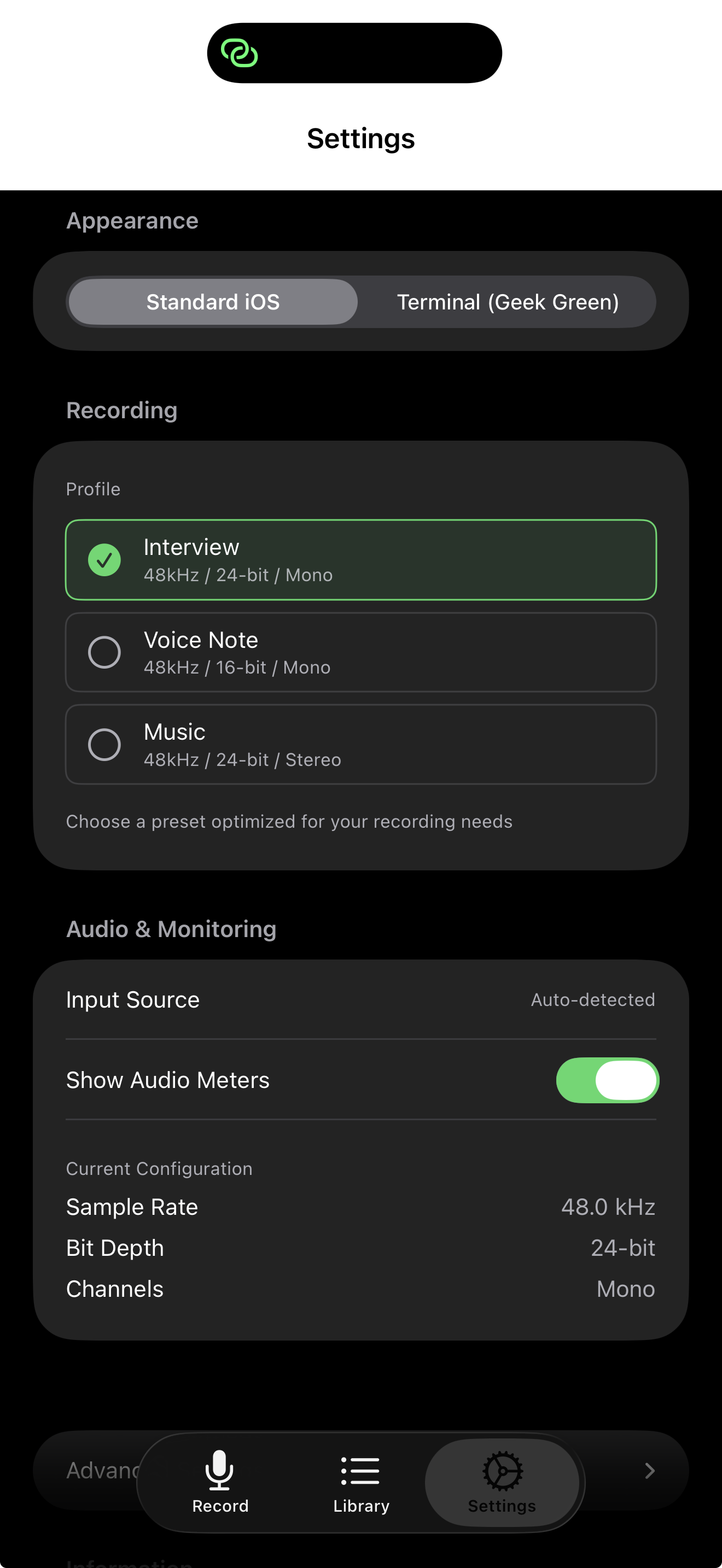Disable Show Audio Meters switch
This screenshot has height=1568, width=722.
(607, 1080)
